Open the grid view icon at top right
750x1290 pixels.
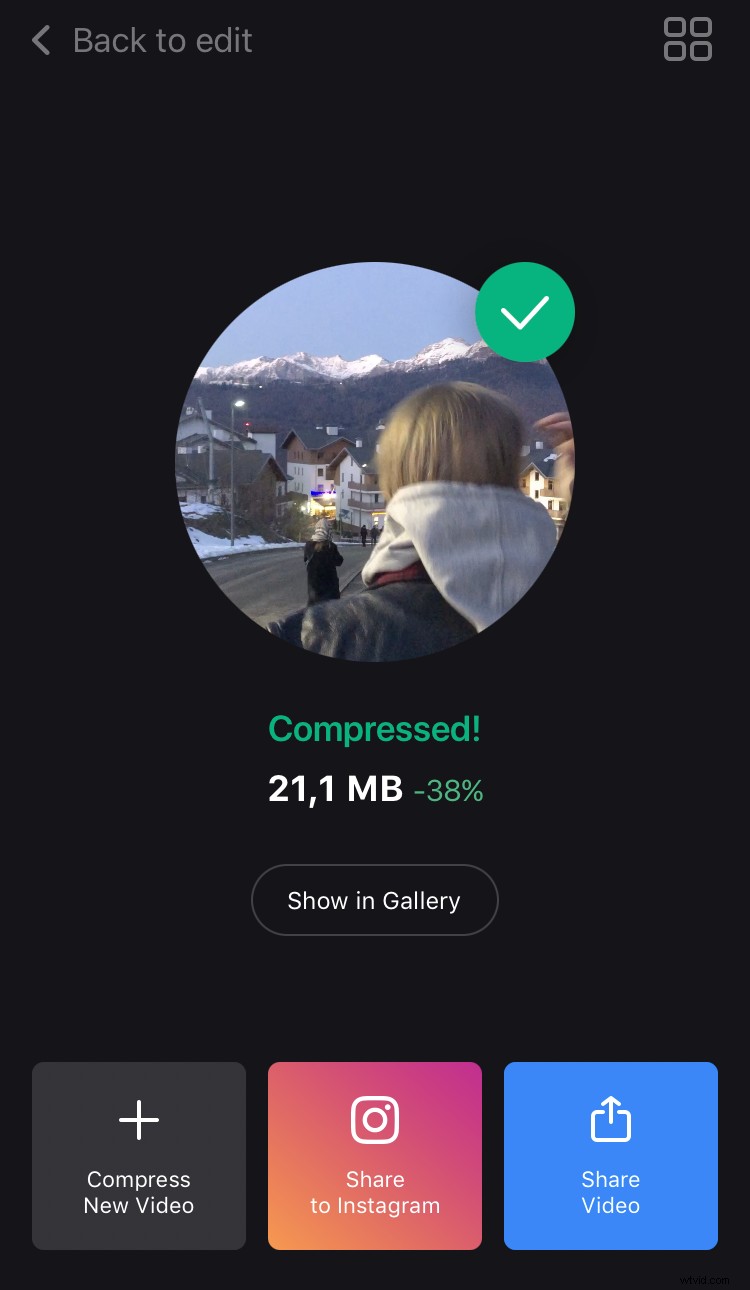tap(688, 40)
